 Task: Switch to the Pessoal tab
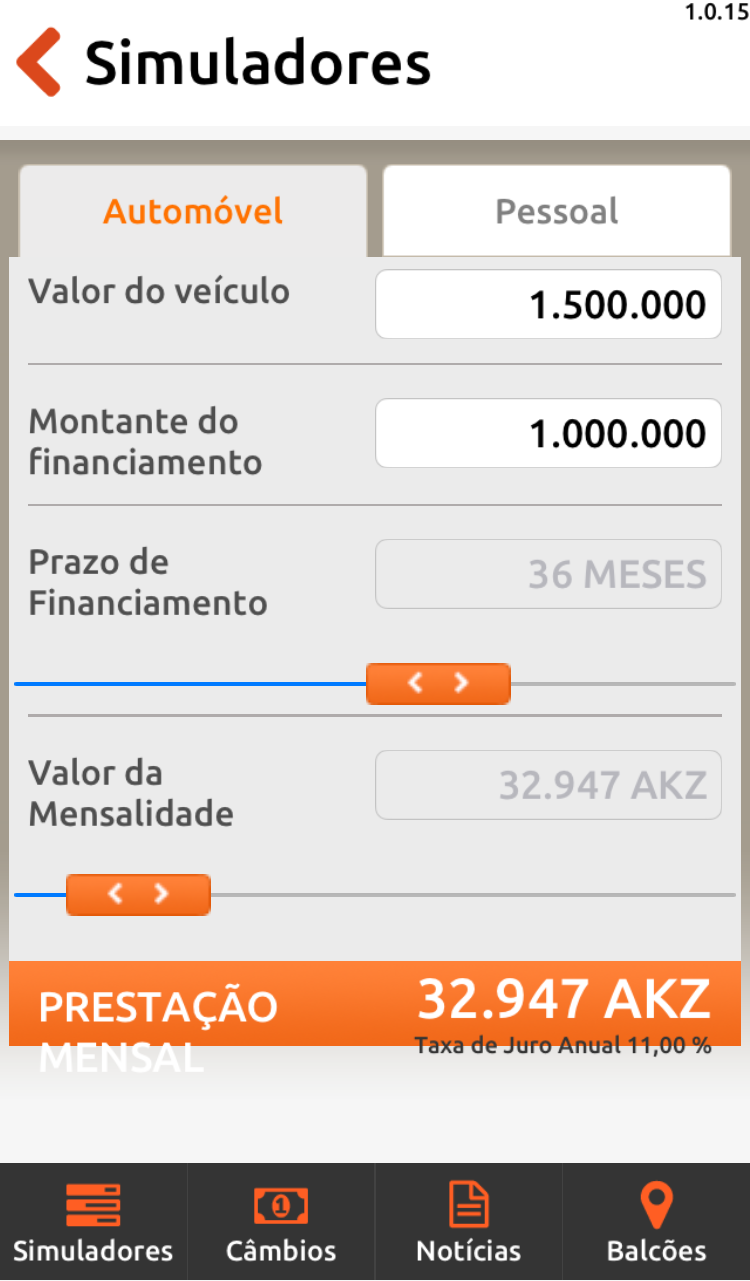click(x=557, y=211)
